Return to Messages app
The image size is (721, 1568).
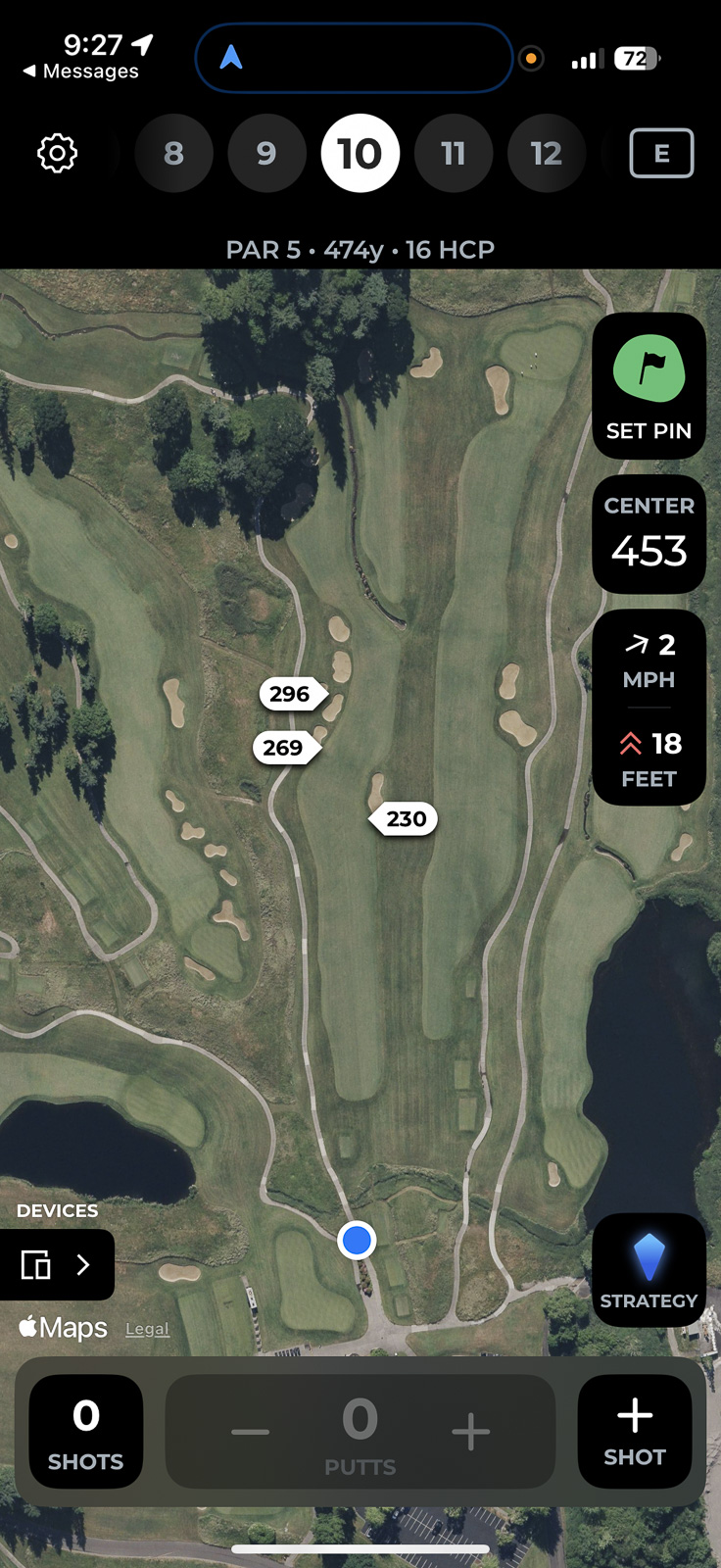80,72
